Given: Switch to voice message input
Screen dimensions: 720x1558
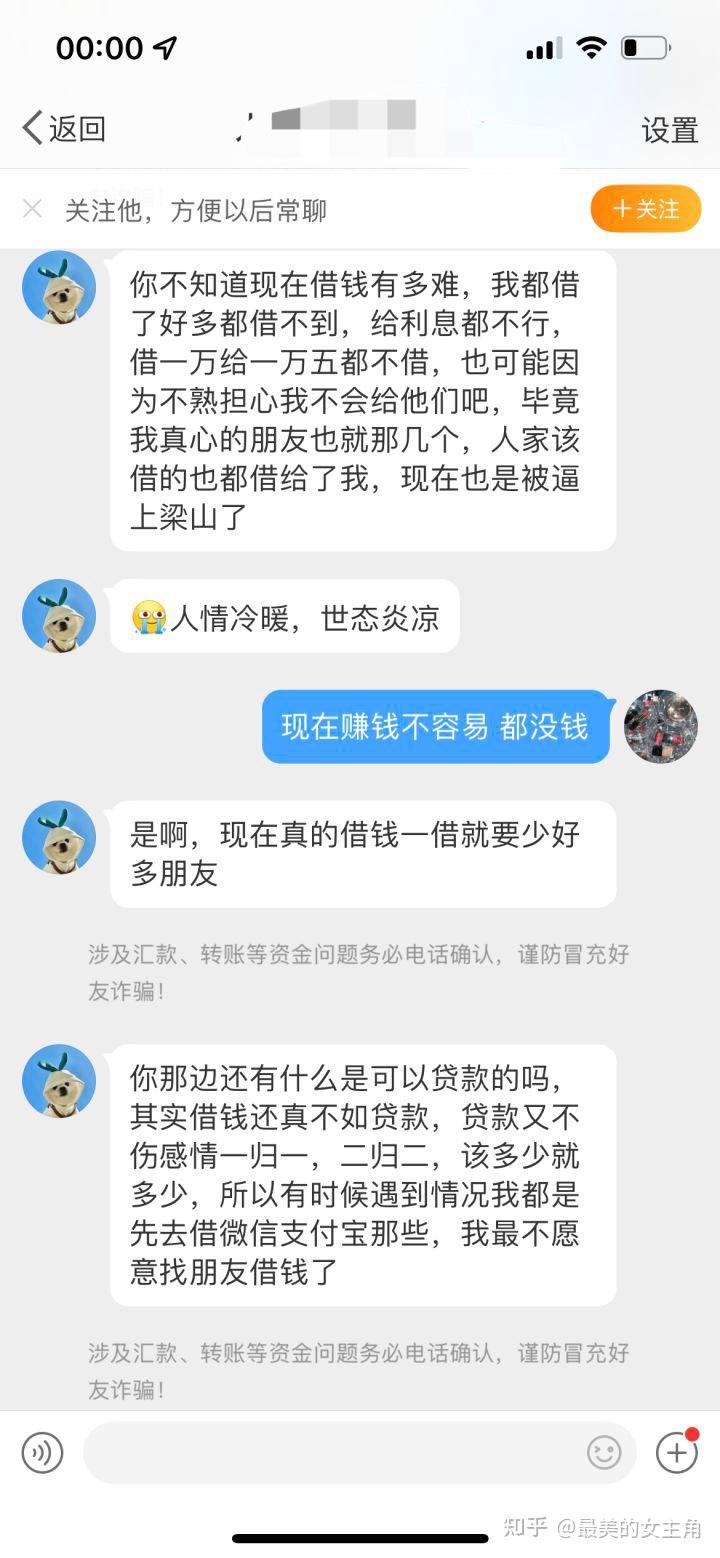Looking at the screenshot, I should 42,1453.
